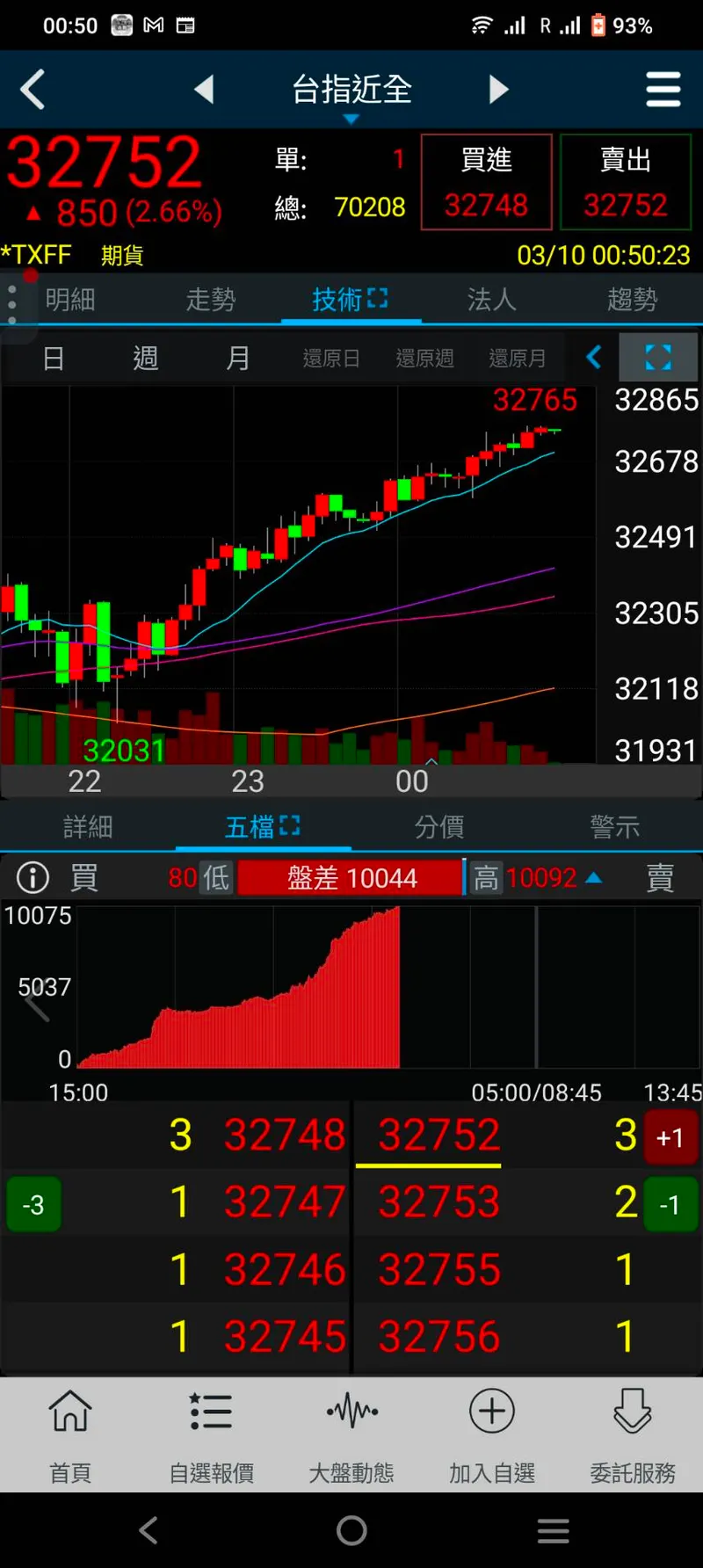Select the 週 weekly chart period

[146, 359]
